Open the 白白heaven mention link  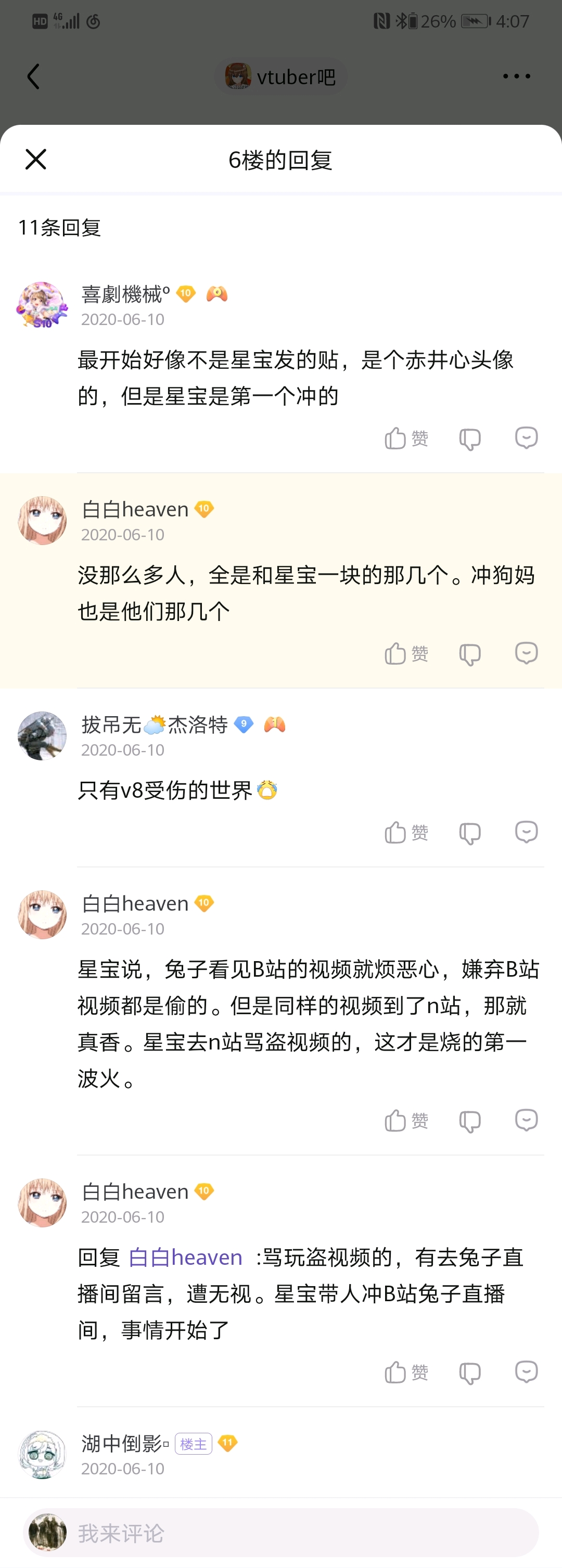click(x=186, y=1258)
